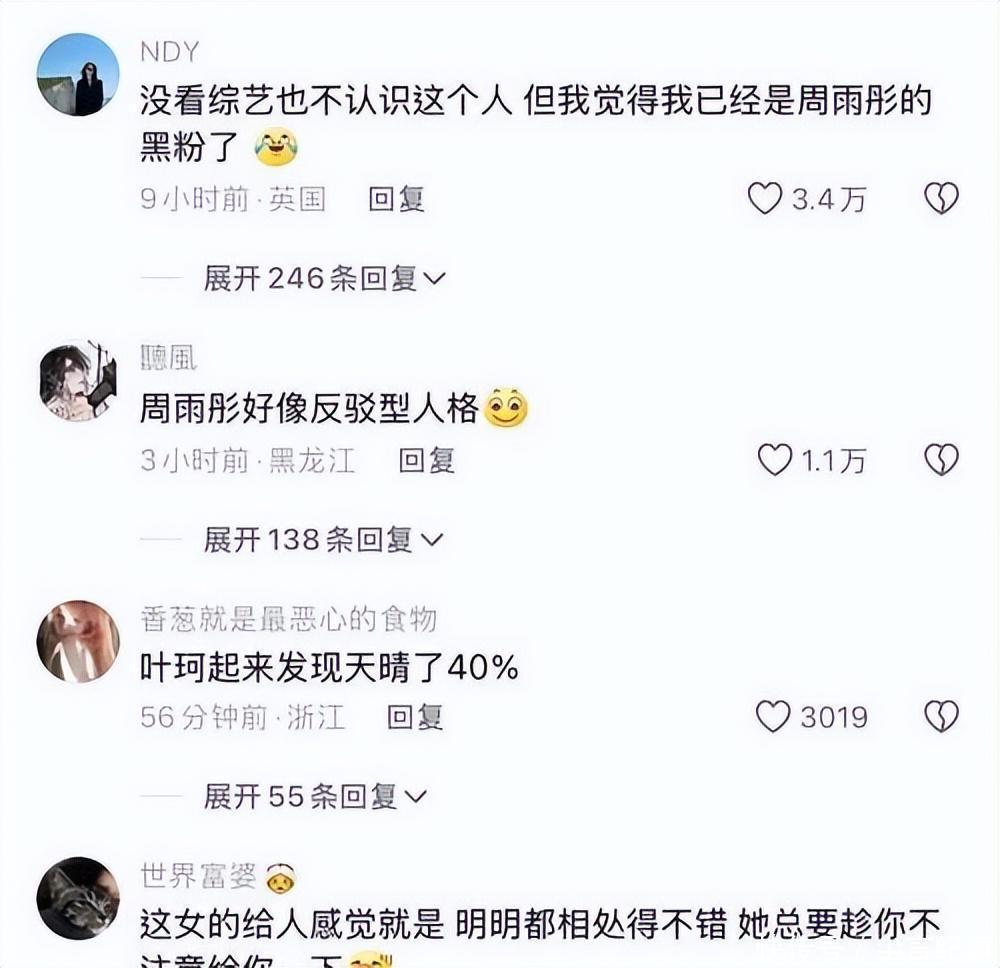Open 聽風's profile avatar
1000x968 pixels.
coord(78,382)
